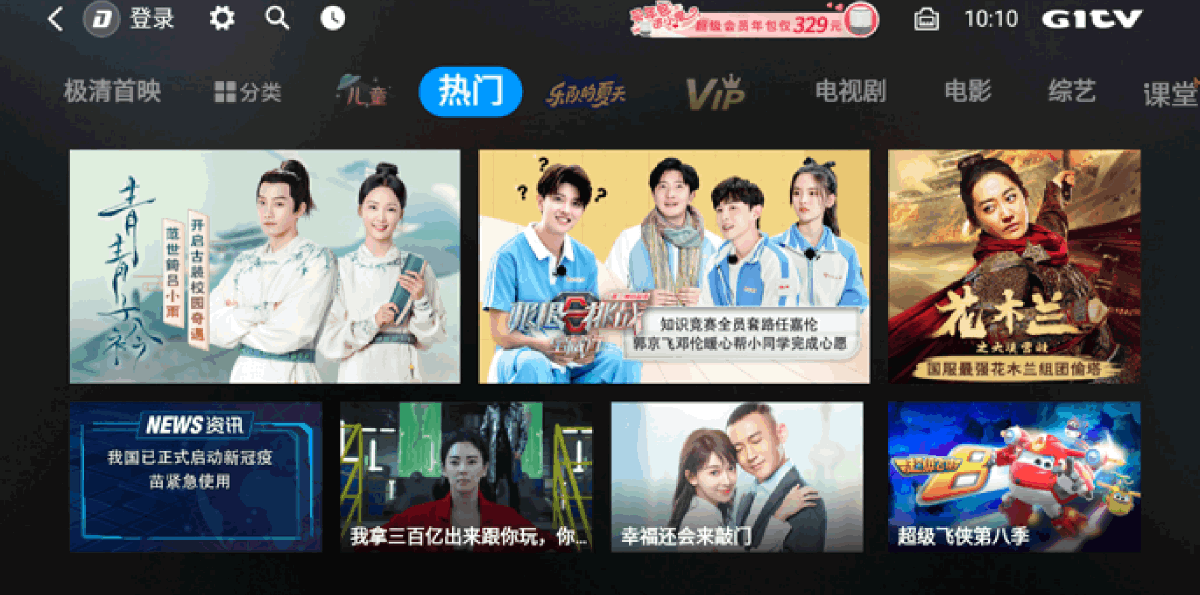1200x595 pixels.
Task: Open 超级飞侠第八季 cartoon card
Action: pyautogui.click(x=1014, y=476)
